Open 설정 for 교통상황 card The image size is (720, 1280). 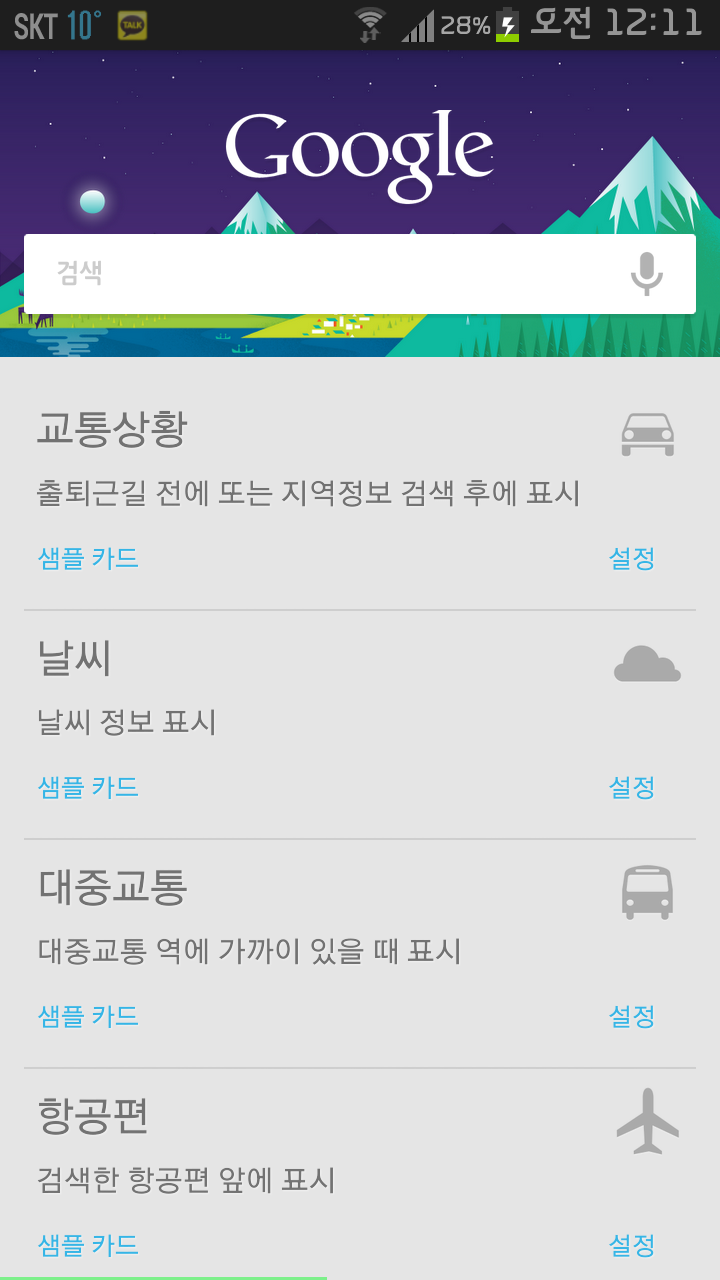click(632, 558)
